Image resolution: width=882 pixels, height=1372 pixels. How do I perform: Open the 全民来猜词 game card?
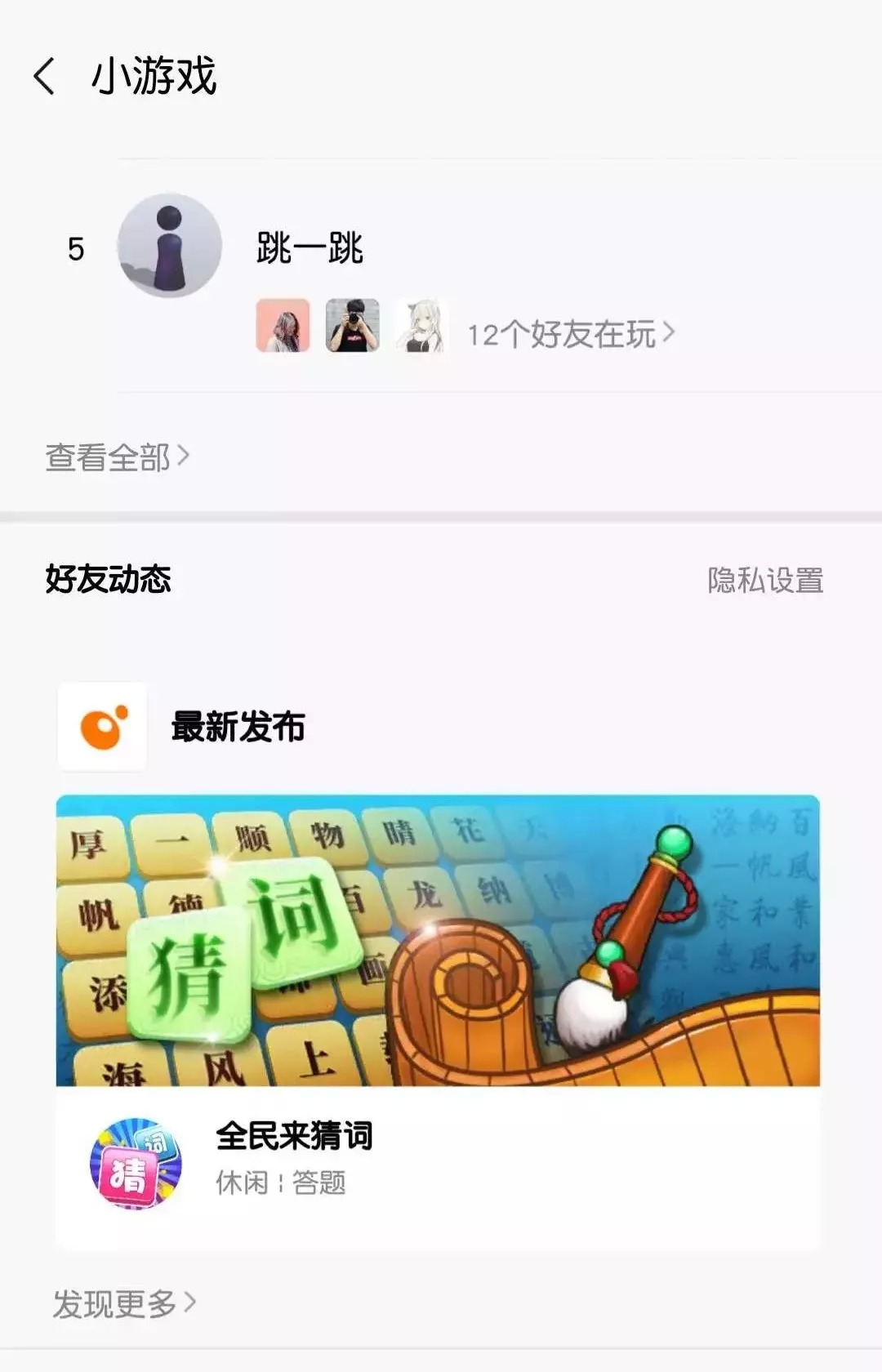tap(438, 1021)
